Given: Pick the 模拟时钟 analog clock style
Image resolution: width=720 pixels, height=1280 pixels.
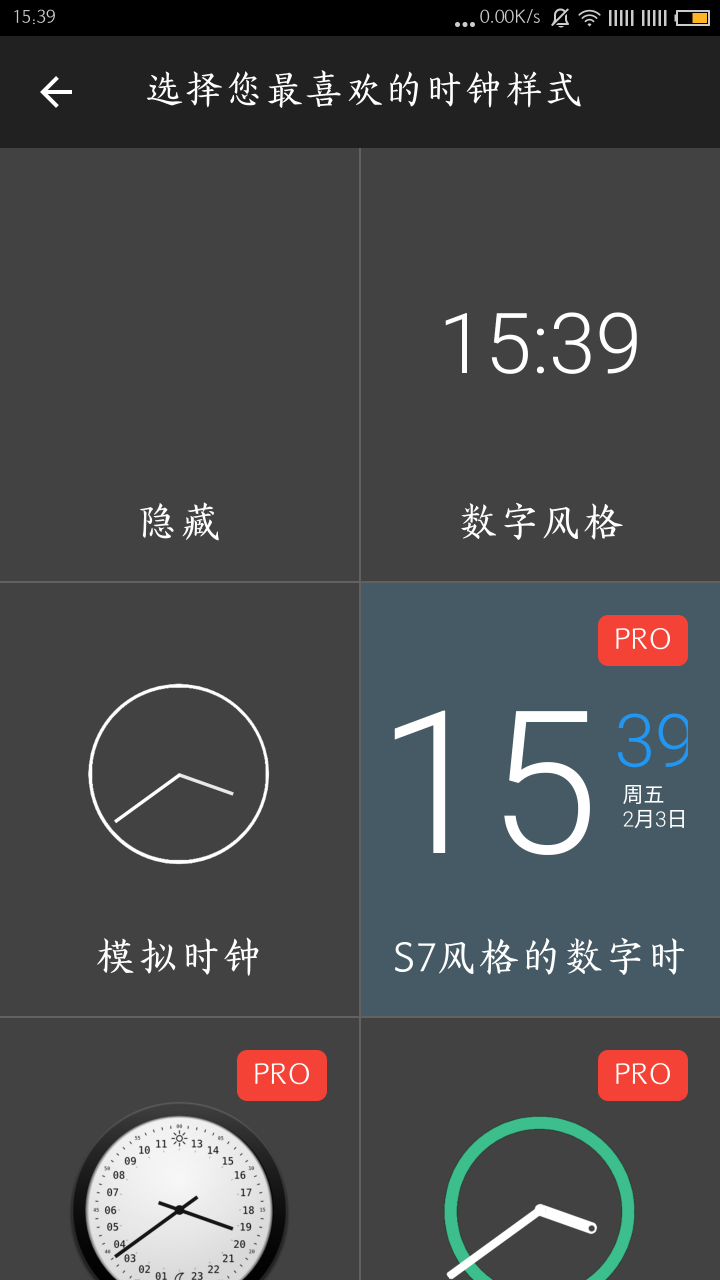Looking at the screenshot, I should (x=179, y=798).
